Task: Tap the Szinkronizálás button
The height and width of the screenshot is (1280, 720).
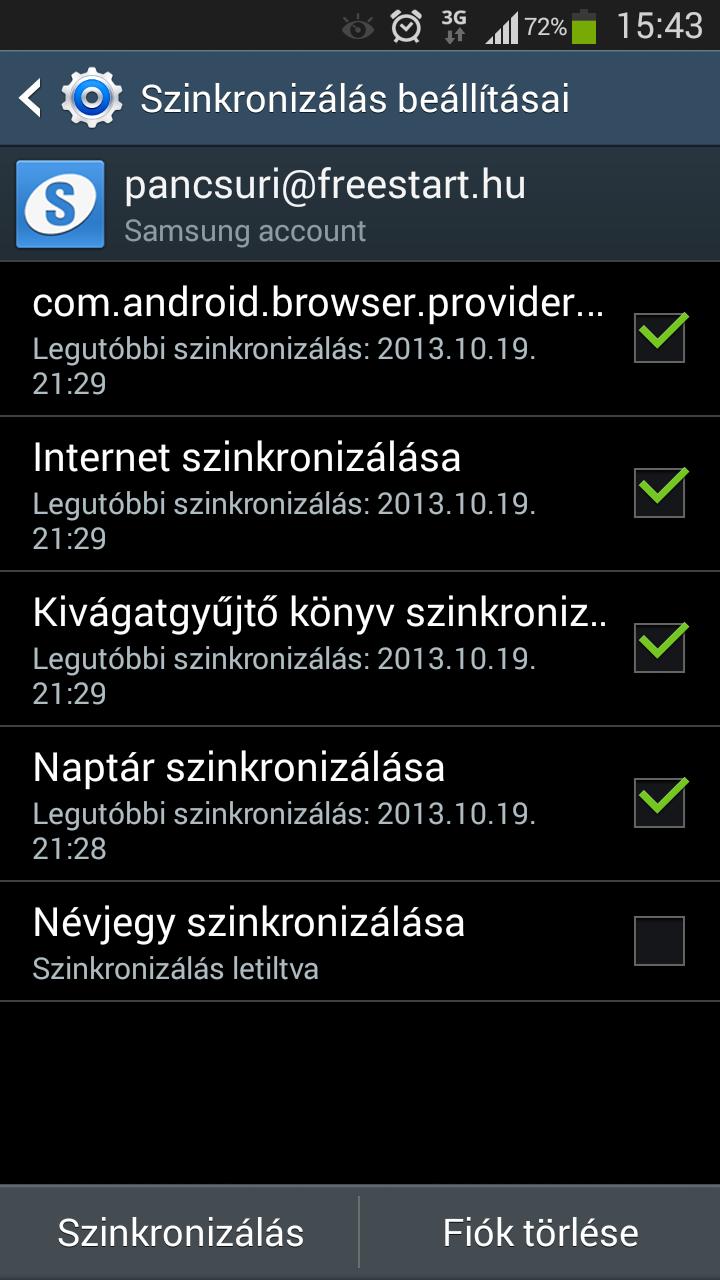Action: (x=180, y=1232)
